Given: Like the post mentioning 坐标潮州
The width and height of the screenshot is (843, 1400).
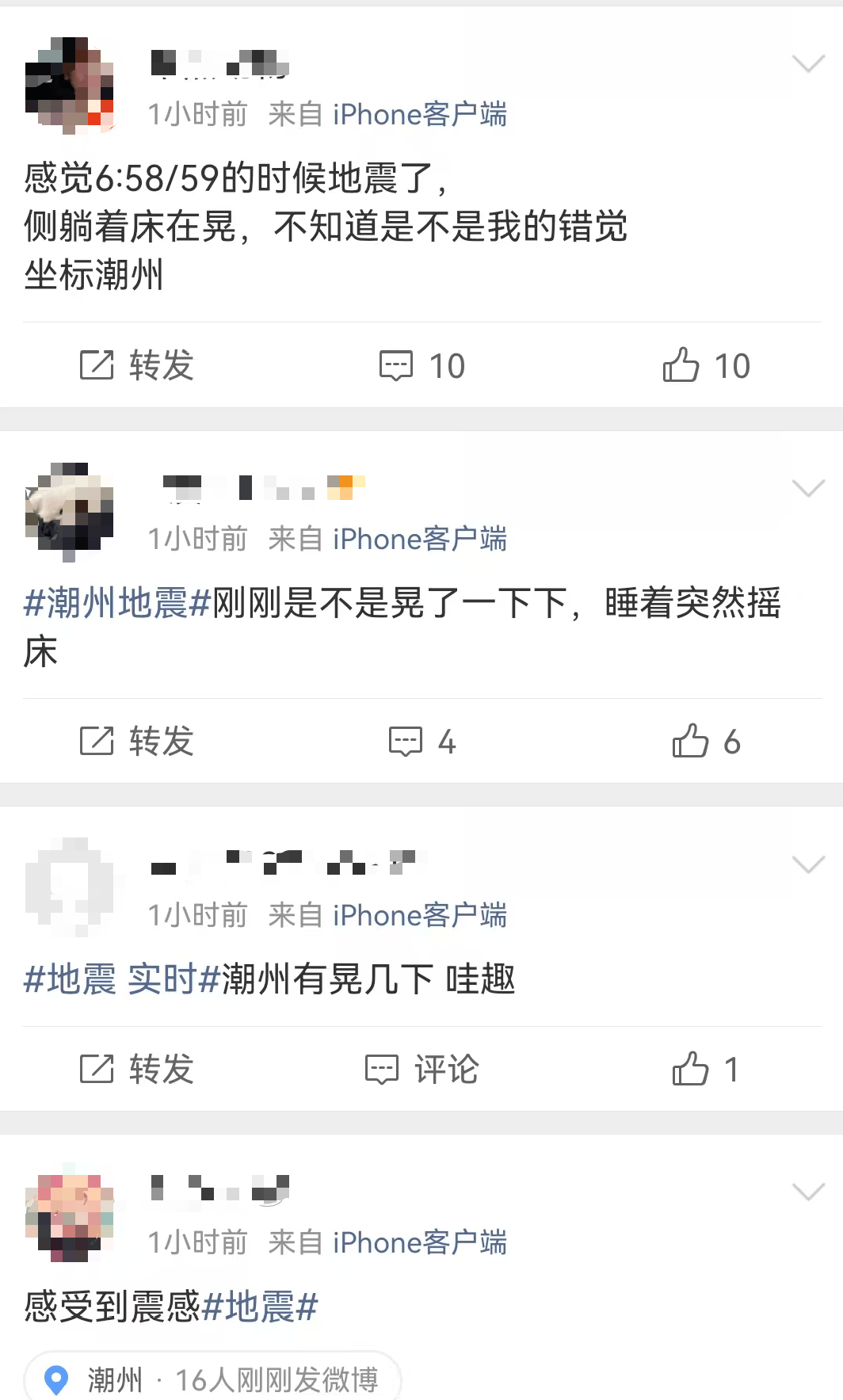Looking at the screenshot, I should (706, 366).
